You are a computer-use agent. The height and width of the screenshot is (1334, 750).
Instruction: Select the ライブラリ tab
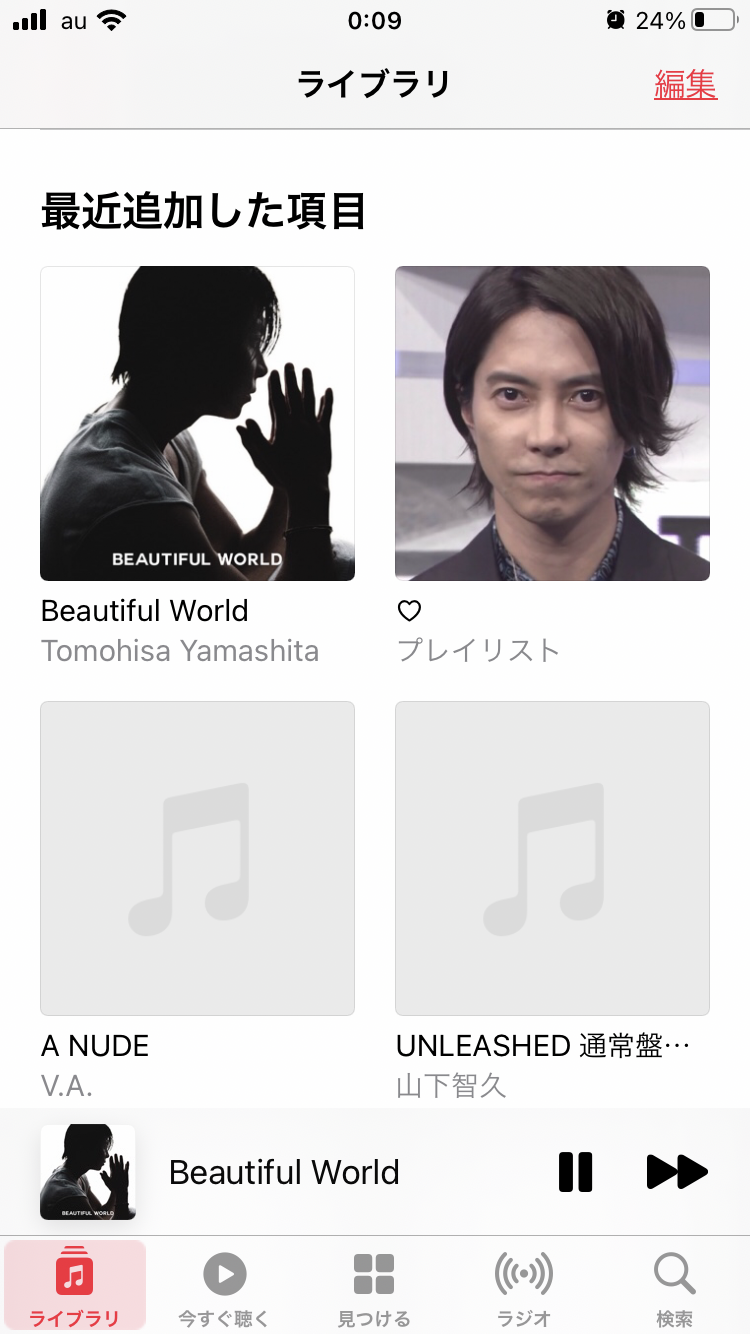(x=75, y=1286)
